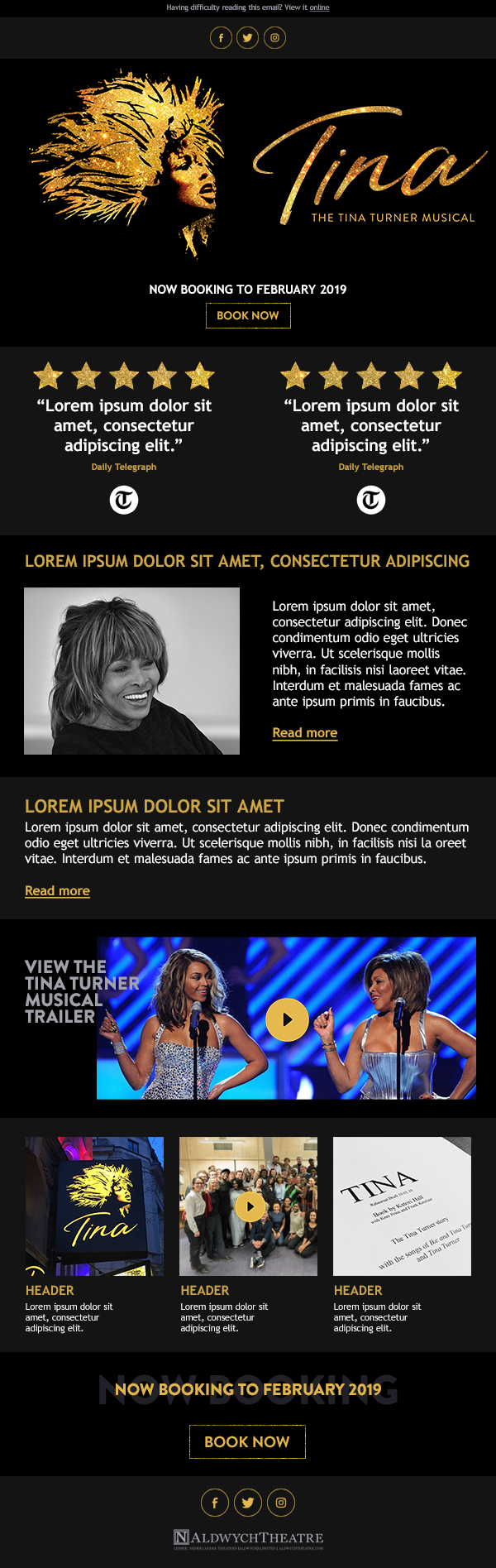The height and width of the screenshot is (1568, 496).
Task: Tap BOOK NOW under the Tina logo banner
Action: point(248,315)
